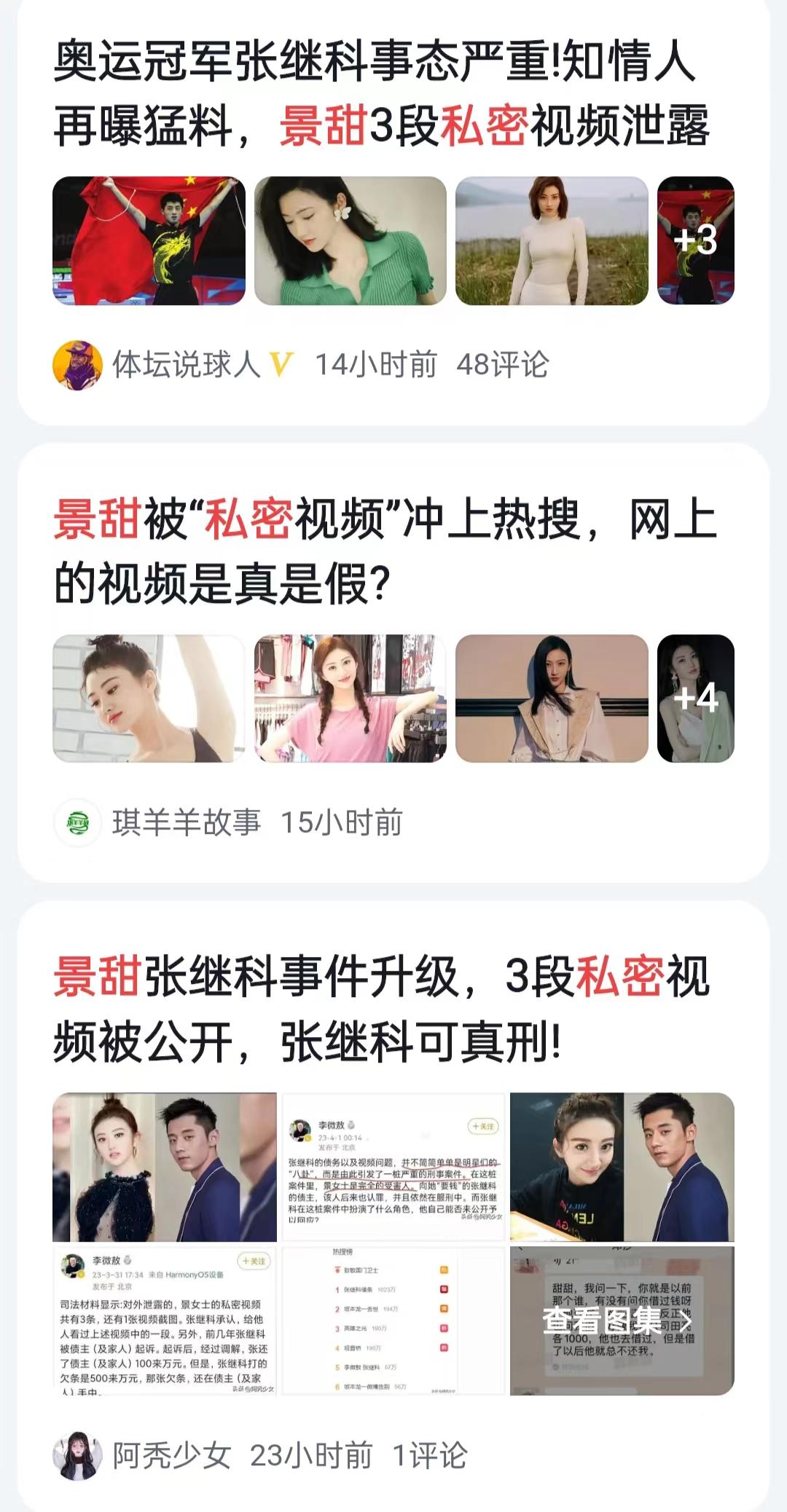Open the 景甜张继科事件升级 article
This screenshot has width=787, height=1512.
pyautogui.click(x=384, y=1005)
